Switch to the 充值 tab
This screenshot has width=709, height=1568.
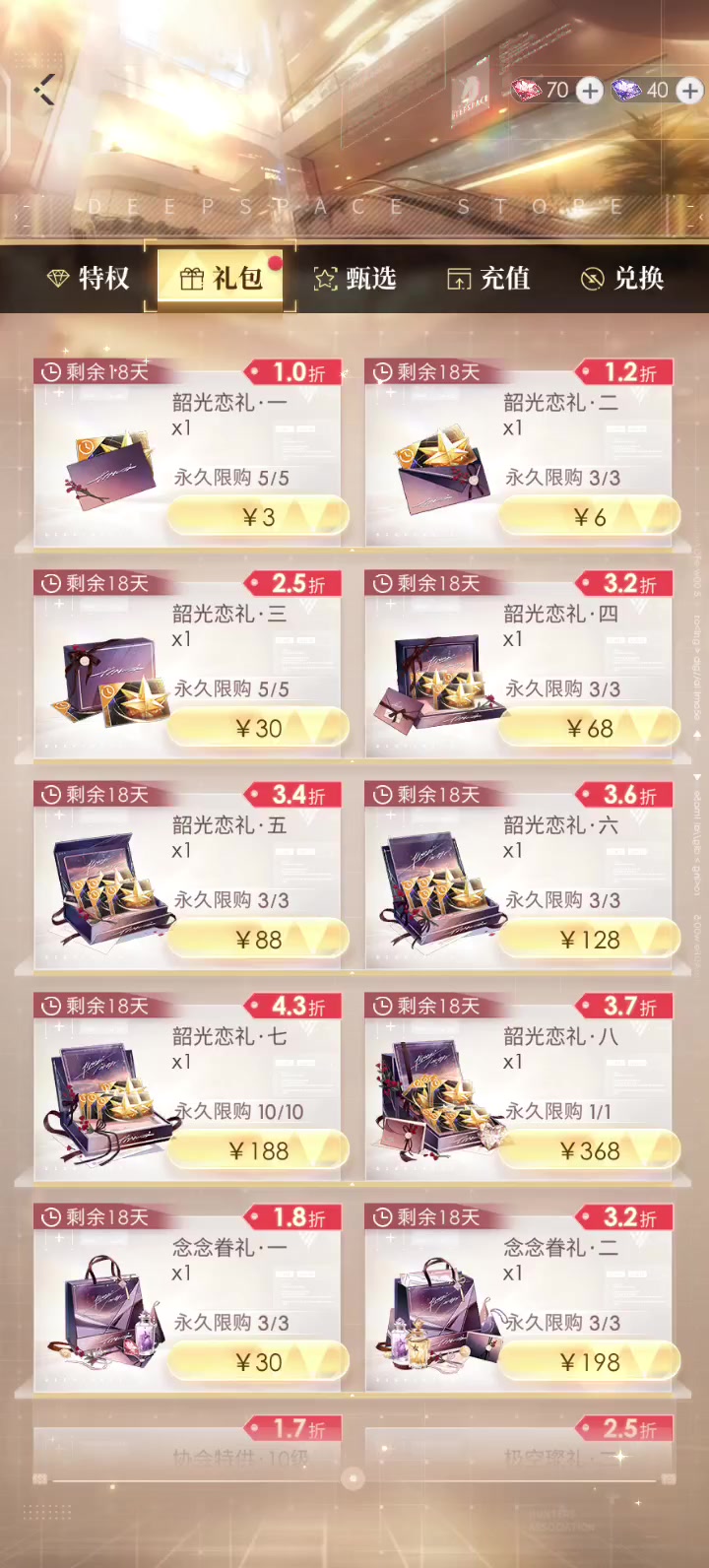[x=489, y=279]
